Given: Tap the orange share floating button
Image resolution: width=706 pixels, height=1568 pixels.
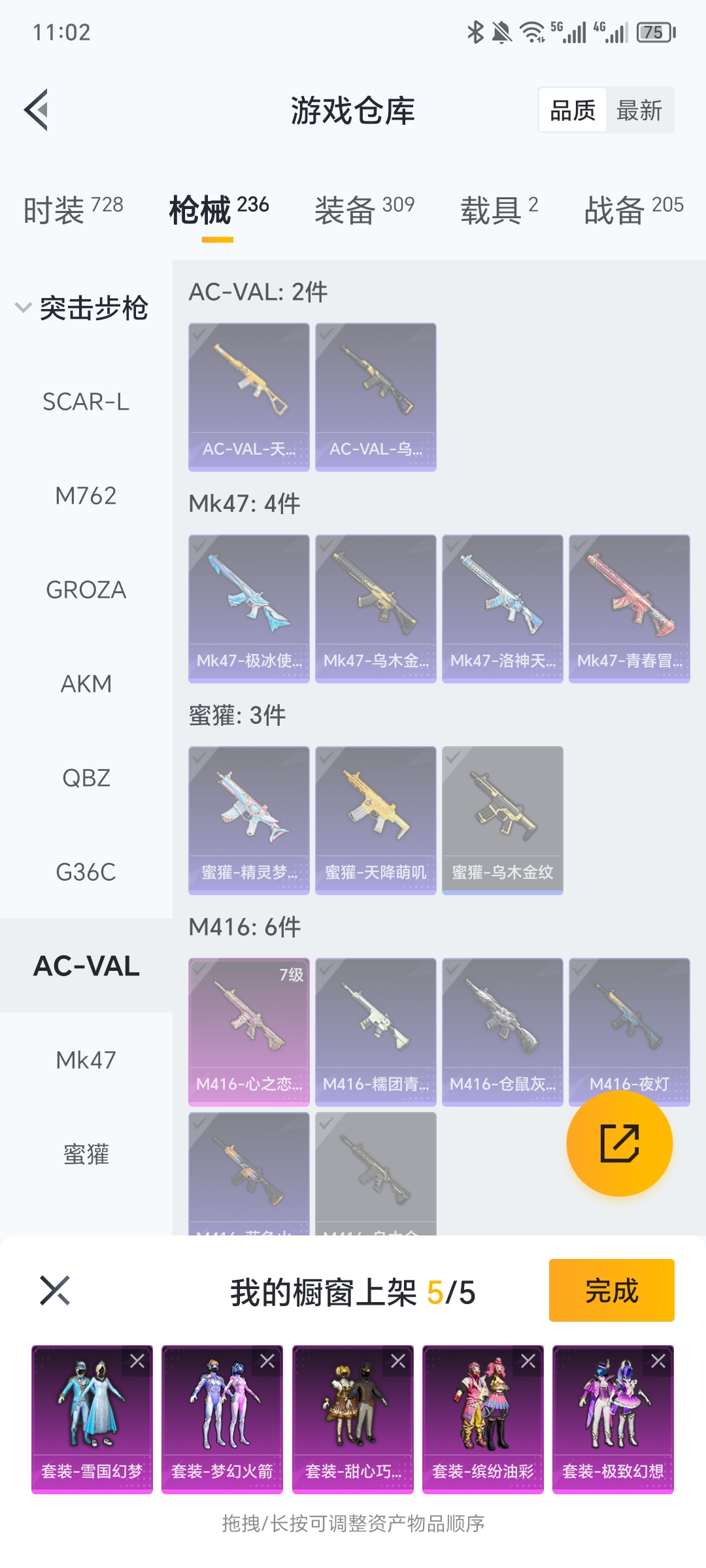Looking at the screenshot, I should tap(619, 1143).
